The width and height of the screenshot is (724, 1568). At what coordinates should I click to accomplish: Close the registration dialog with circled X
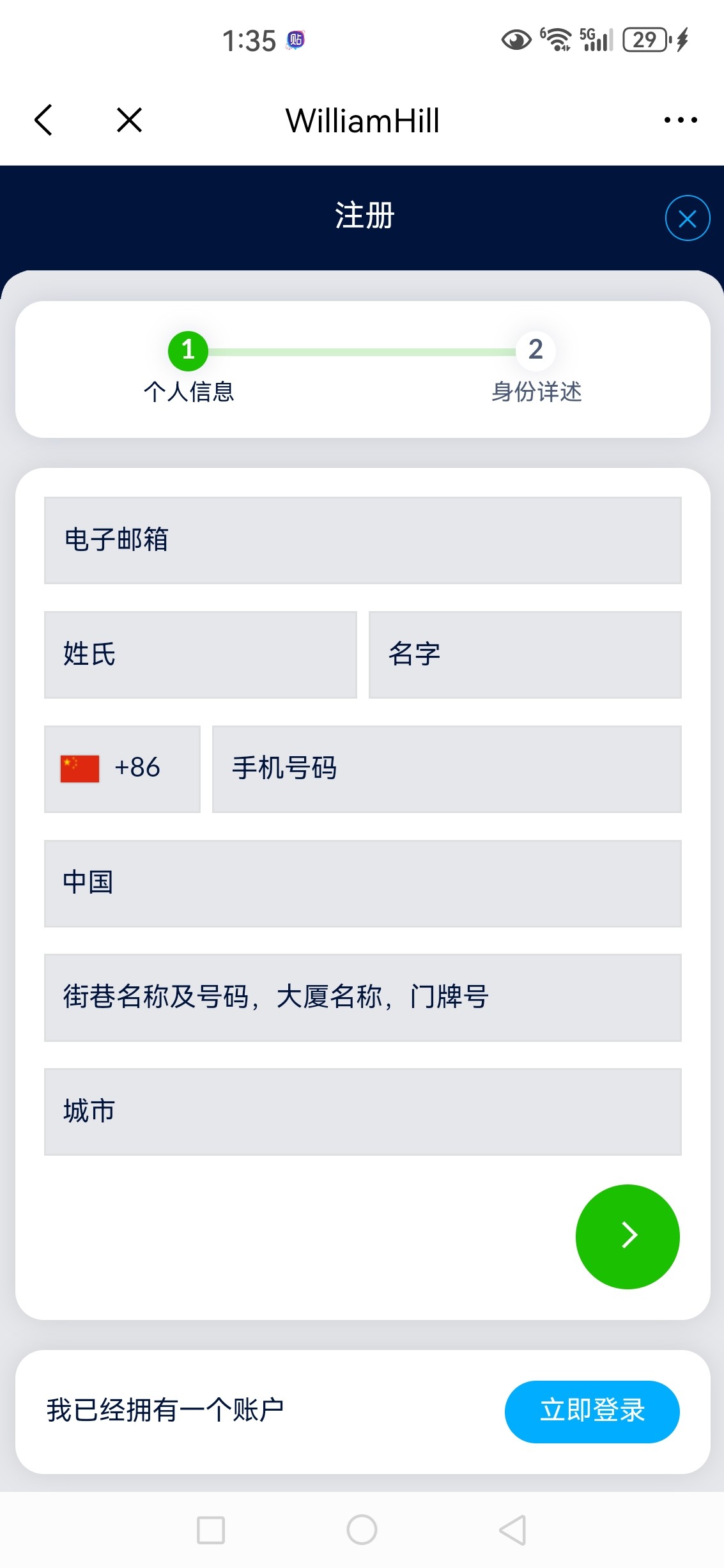[687, 218]
